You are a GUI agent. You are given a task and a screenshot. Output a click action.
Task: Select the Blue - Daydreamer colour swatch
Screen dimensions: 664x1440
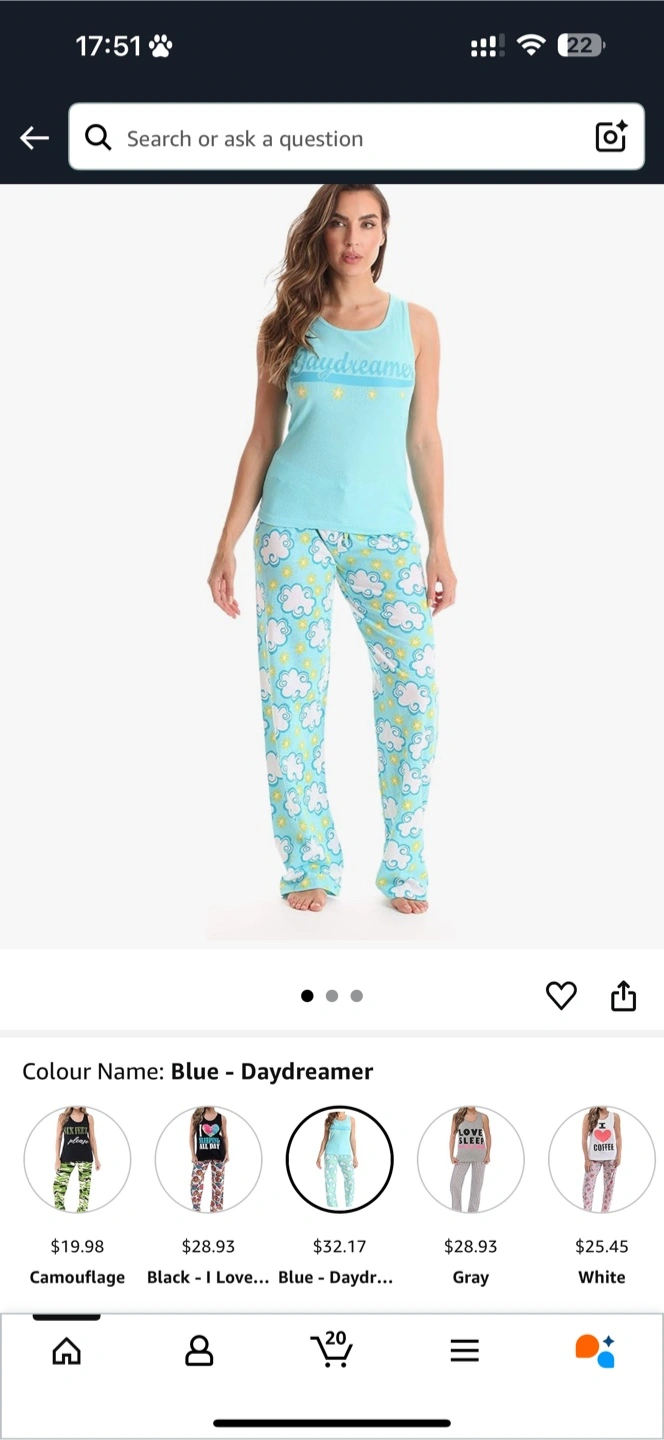(339, 1159)
